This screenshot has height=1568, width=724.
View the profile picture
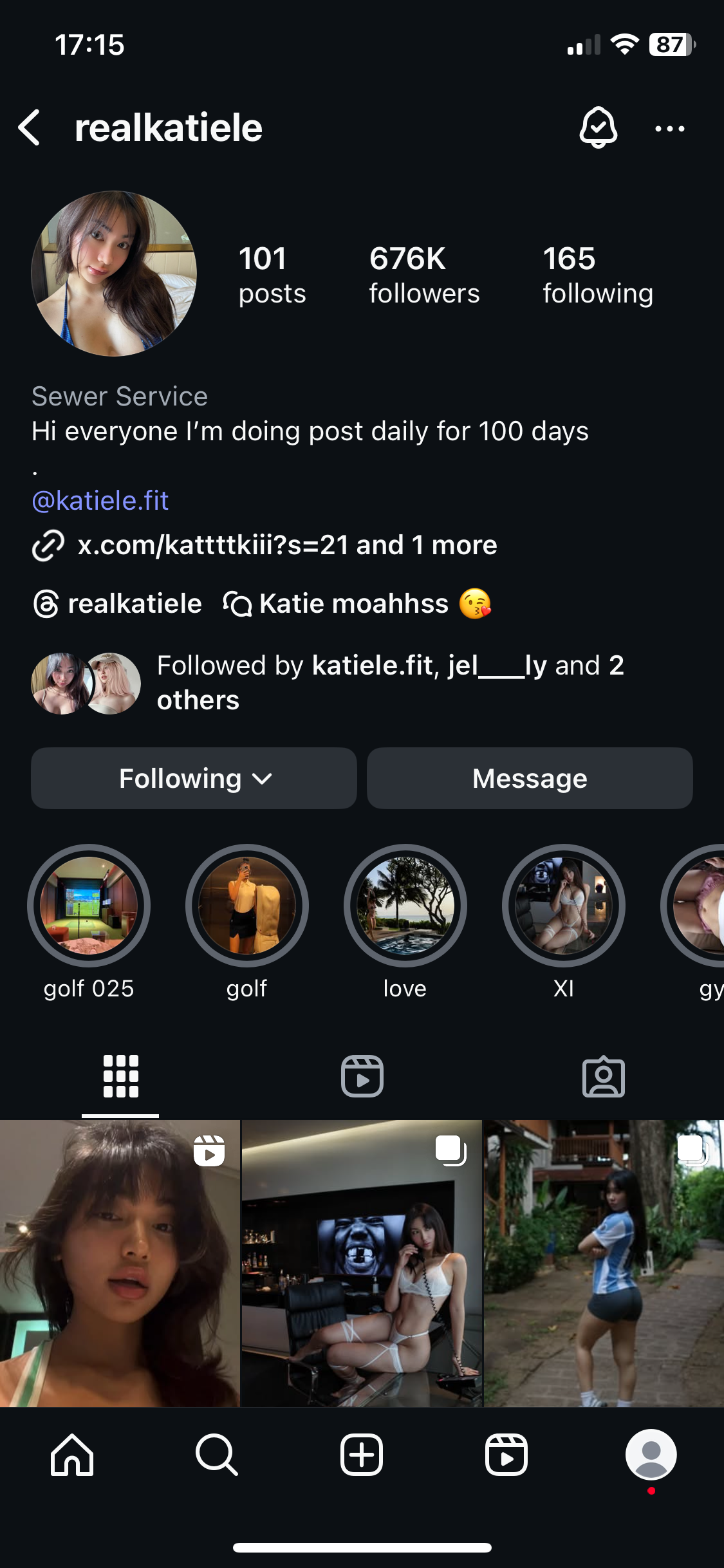[114, 274]
